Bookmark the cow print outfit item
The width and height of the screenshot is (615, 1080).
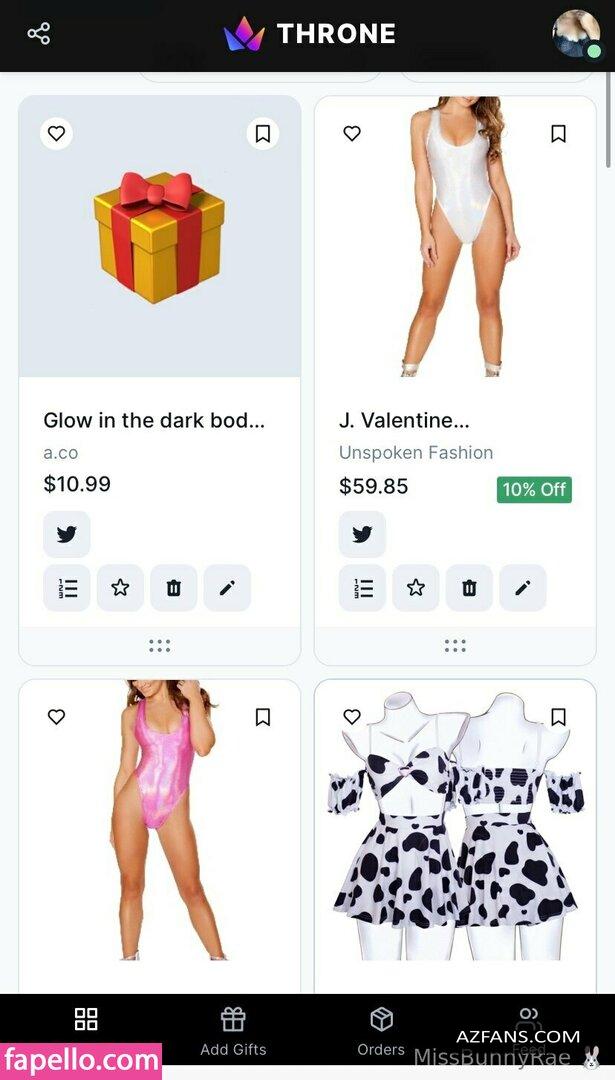(x=558, y=717)
